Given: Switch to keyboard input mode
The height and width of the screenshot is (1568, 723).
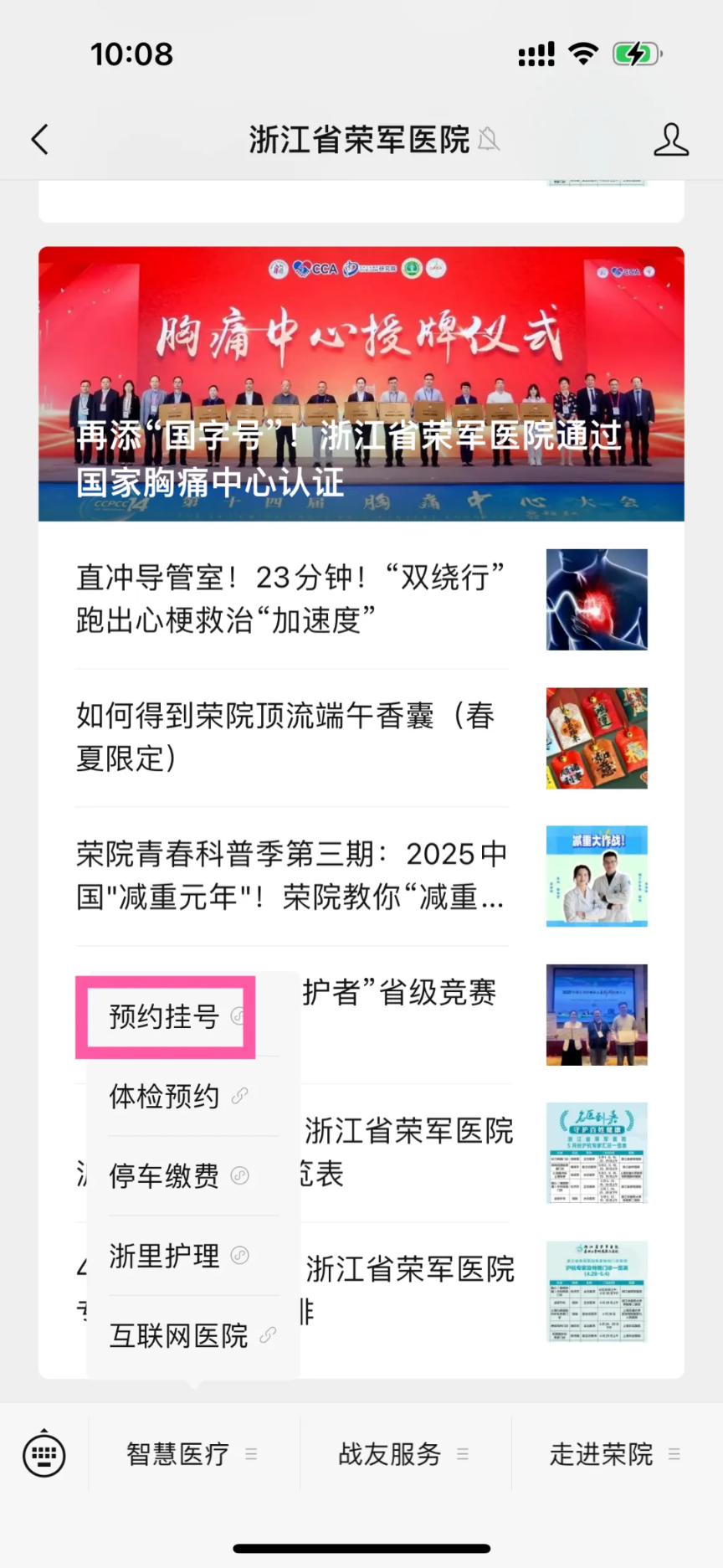Looking at the screenshot, I should tap(44, 1454).
